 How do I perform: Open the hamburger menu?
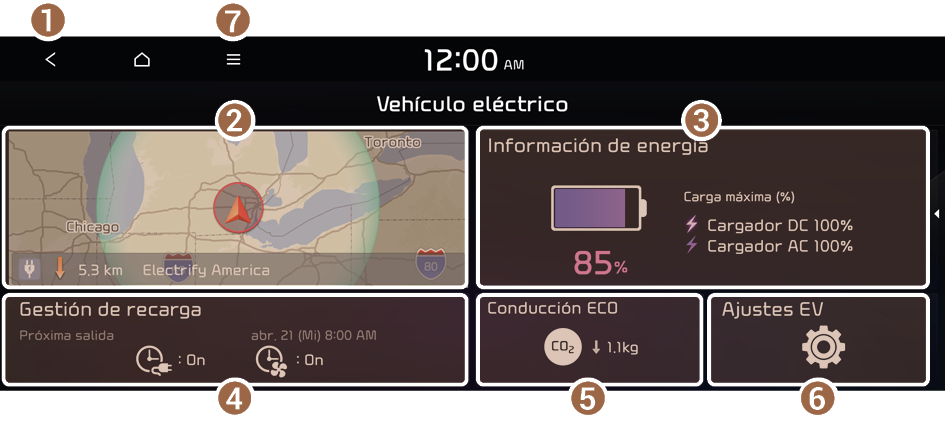tap(233, 60)
